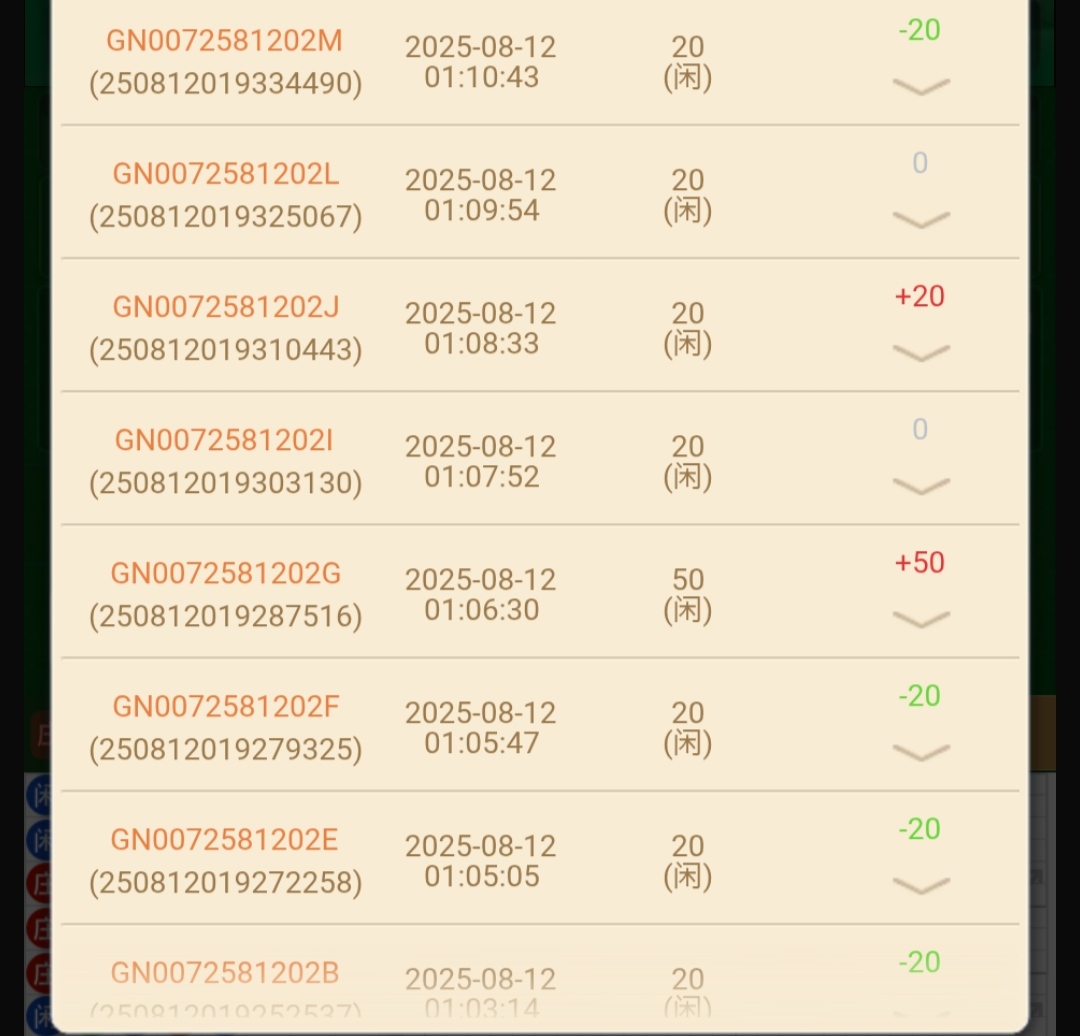This screenshot has width=1080, height=1036.
Task: Expand details for round GN0072581202J
Action: [920, 353]
